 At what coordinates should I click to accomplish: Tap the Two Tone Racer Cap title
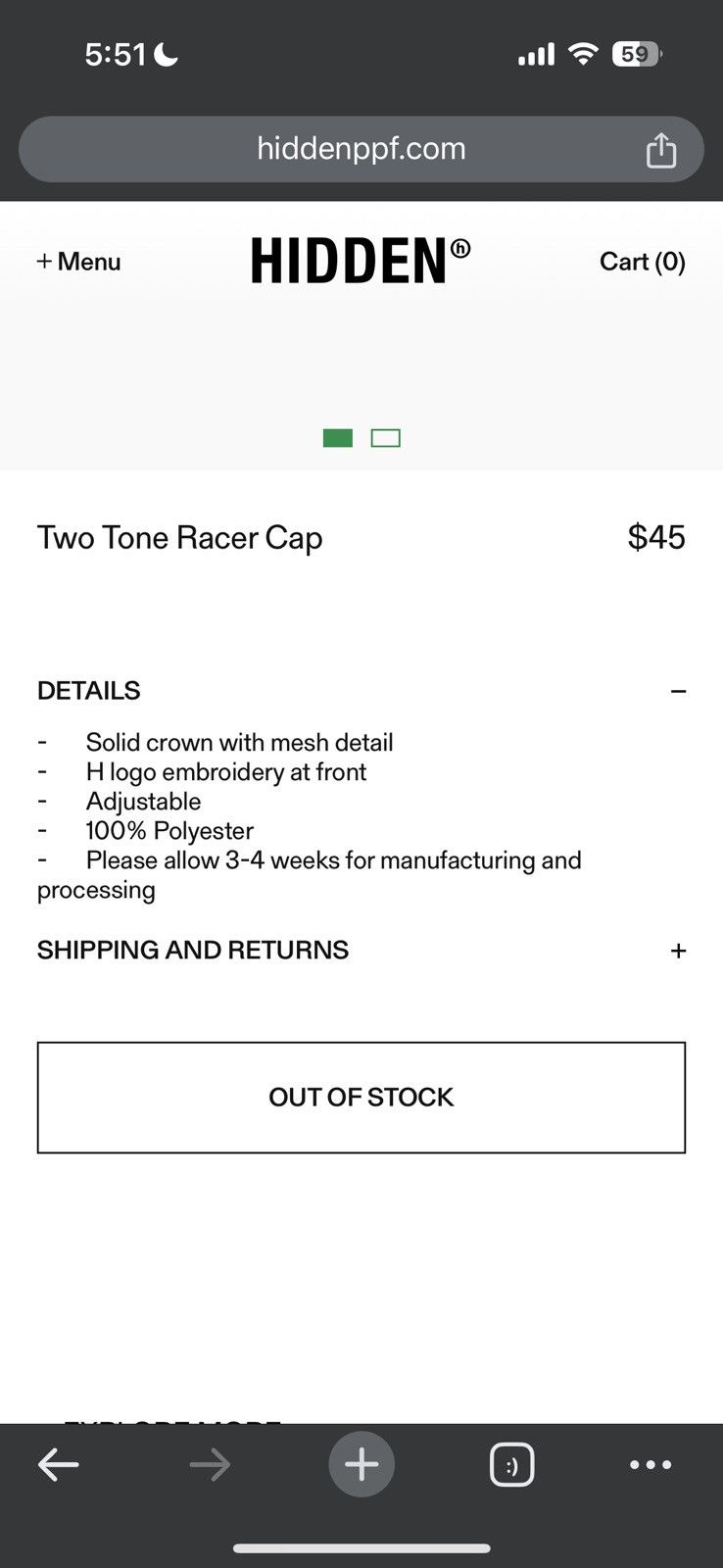[179, 537]
